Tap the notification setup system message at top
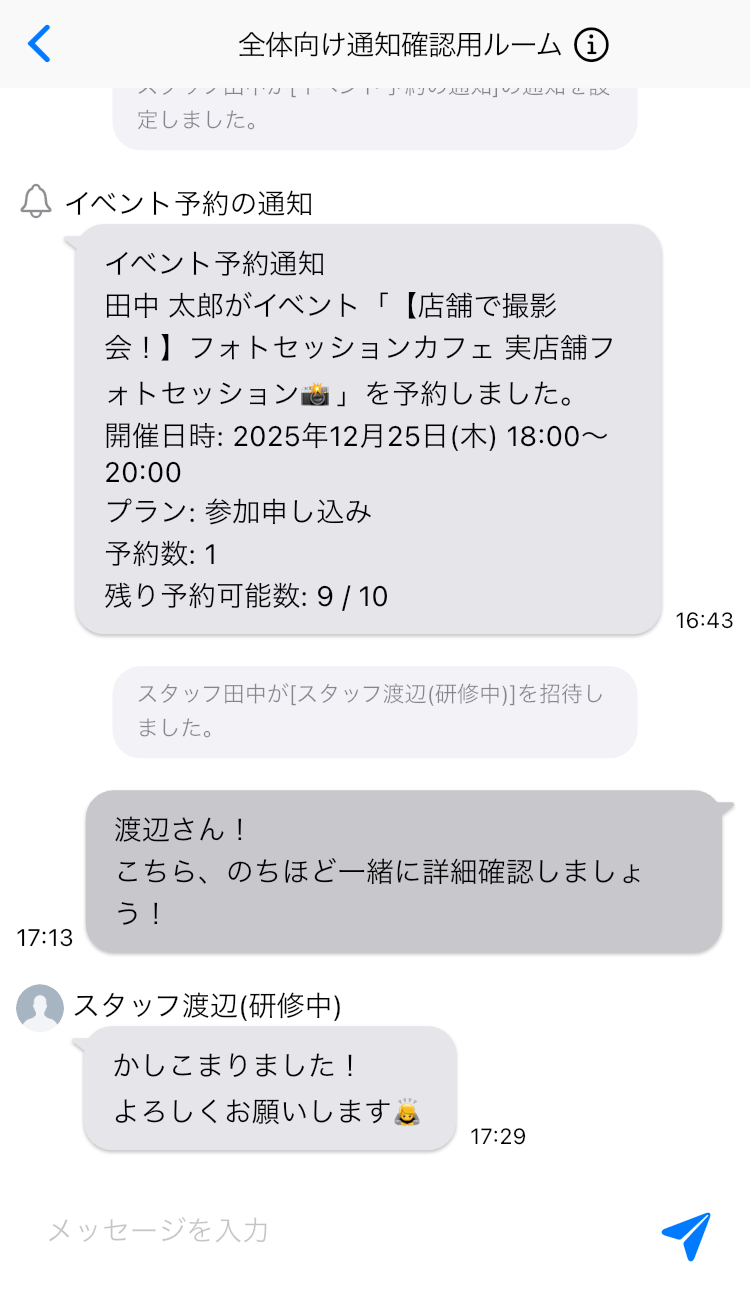750x1294 pixels. pyautogui.click(x=374, y=110)
